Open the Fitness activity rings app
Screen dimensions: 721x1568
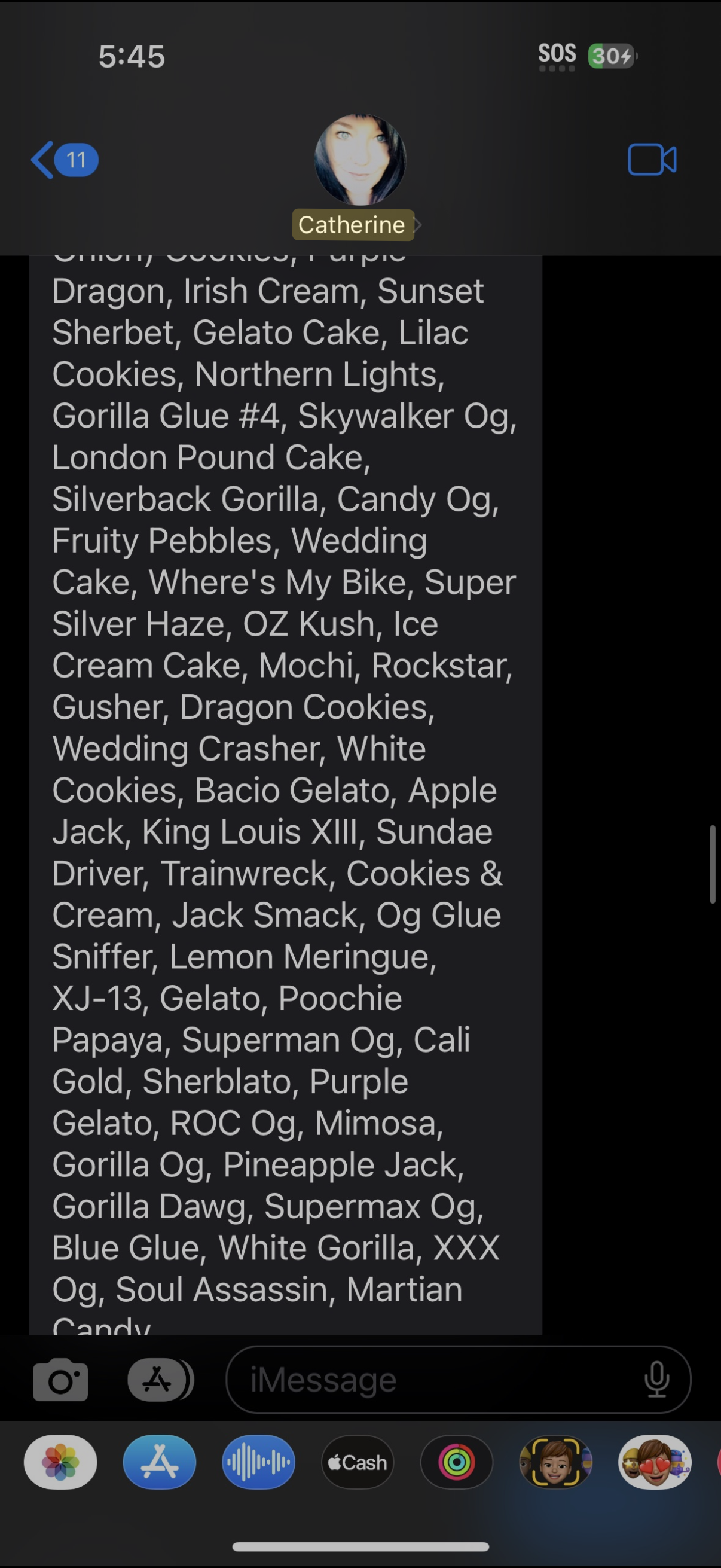coord(457,1462)
